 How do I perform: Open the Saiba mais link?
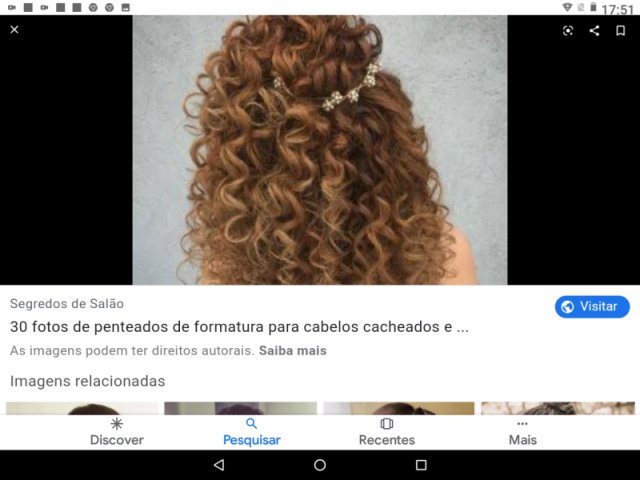292,351
